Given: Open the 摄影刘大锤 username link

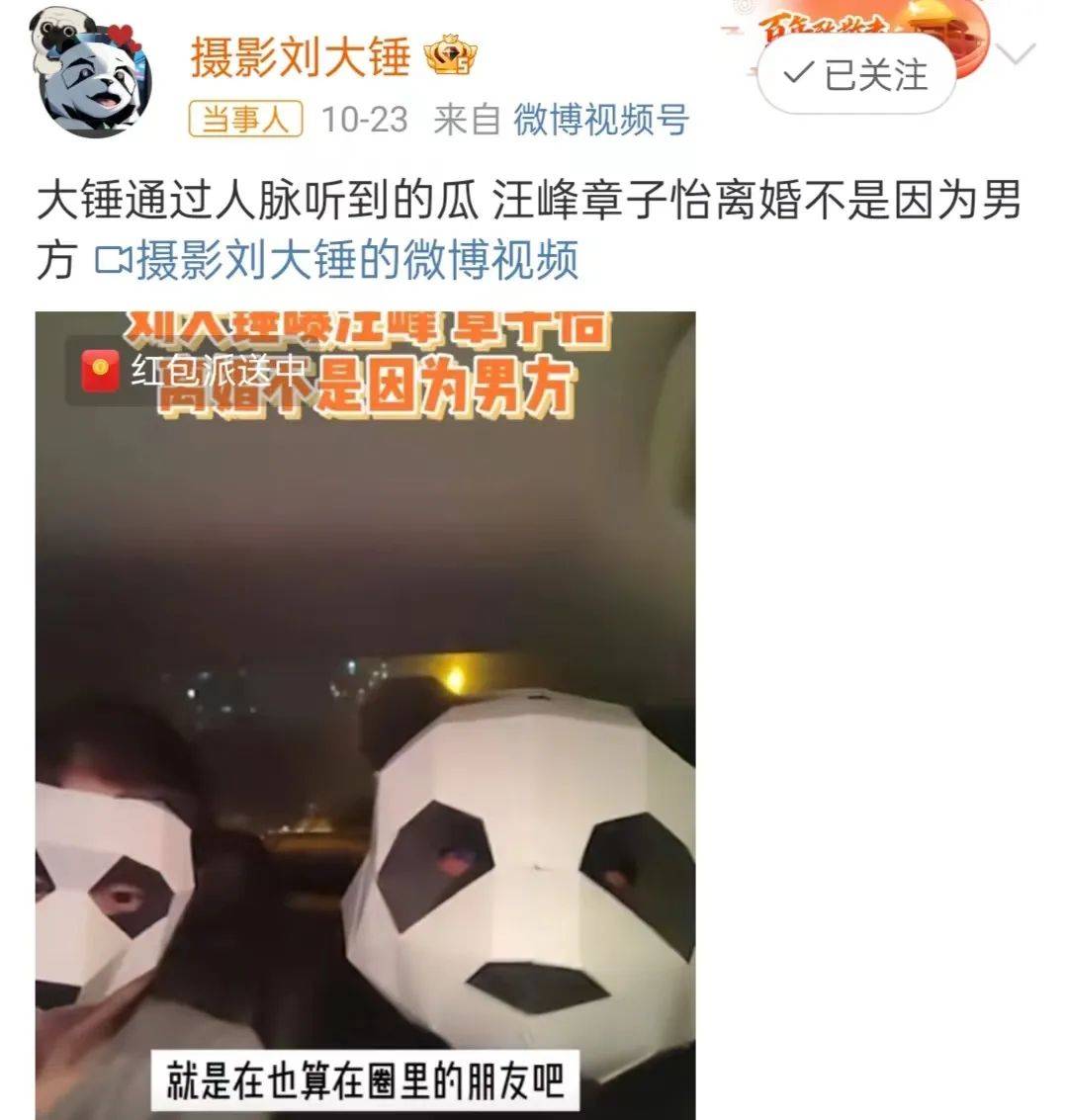Looking at the screenshot, I should coord(300,57).
